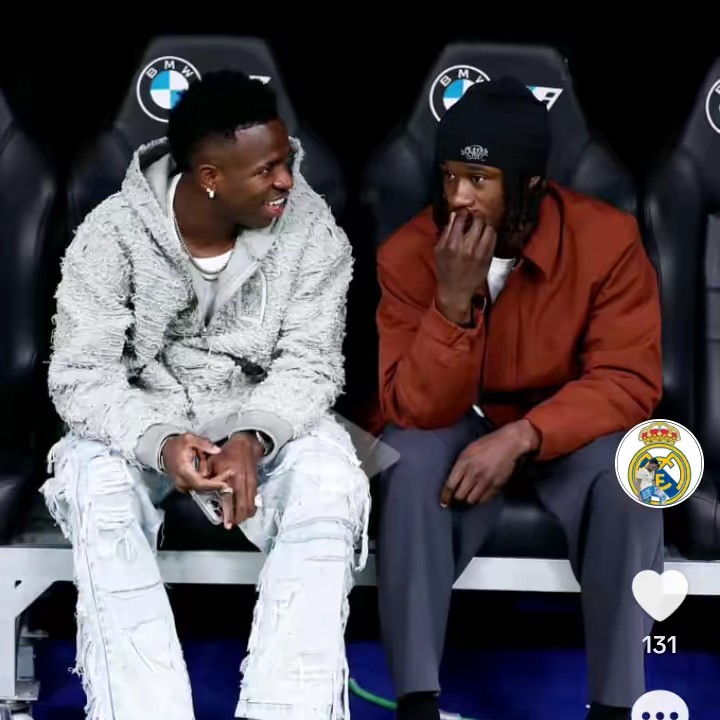Like this post with the heart icon
The height and width of the screenshot is (720, 720).
659,594
